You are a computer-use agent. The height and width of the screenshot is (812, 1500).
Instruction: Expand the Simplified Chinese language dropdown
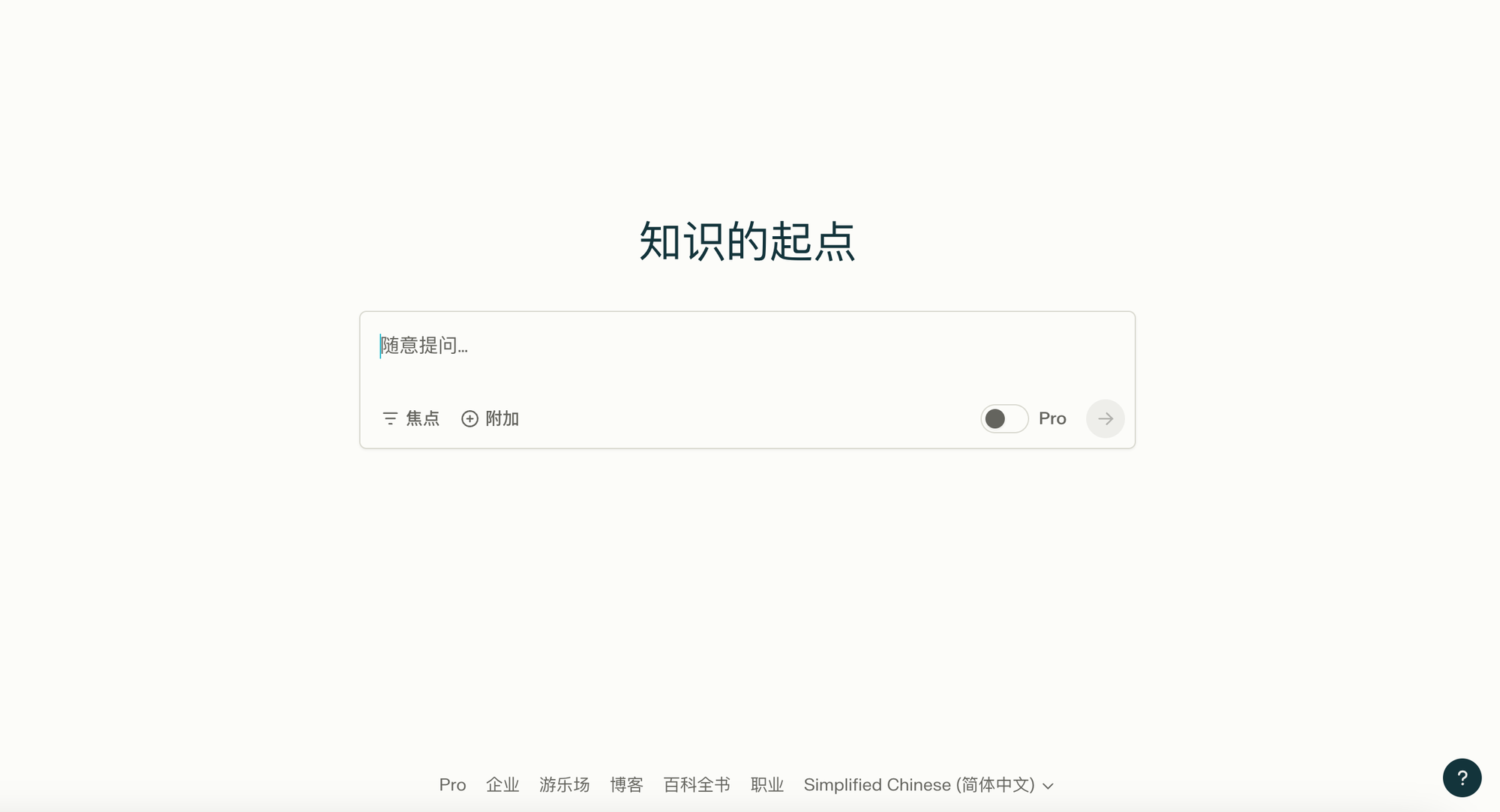pos(928,785)
